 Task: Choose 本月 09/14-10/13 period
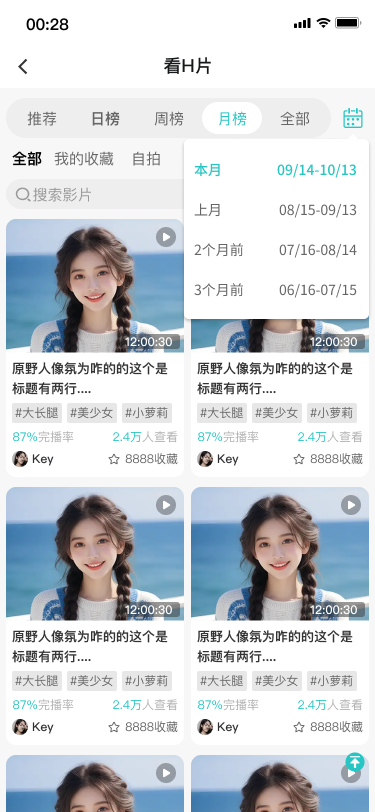pos(276,170)
